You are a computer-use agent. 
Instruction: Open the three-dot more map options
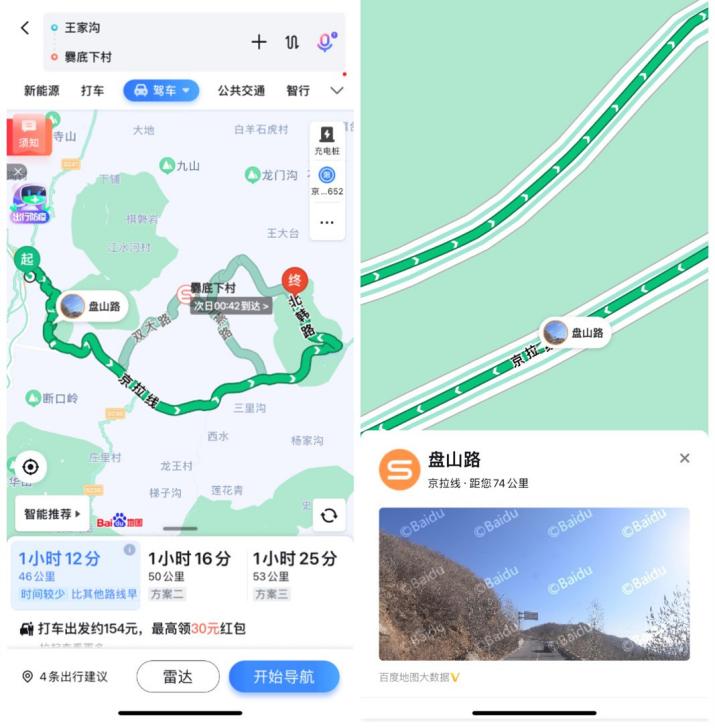(x=327, y=222)
